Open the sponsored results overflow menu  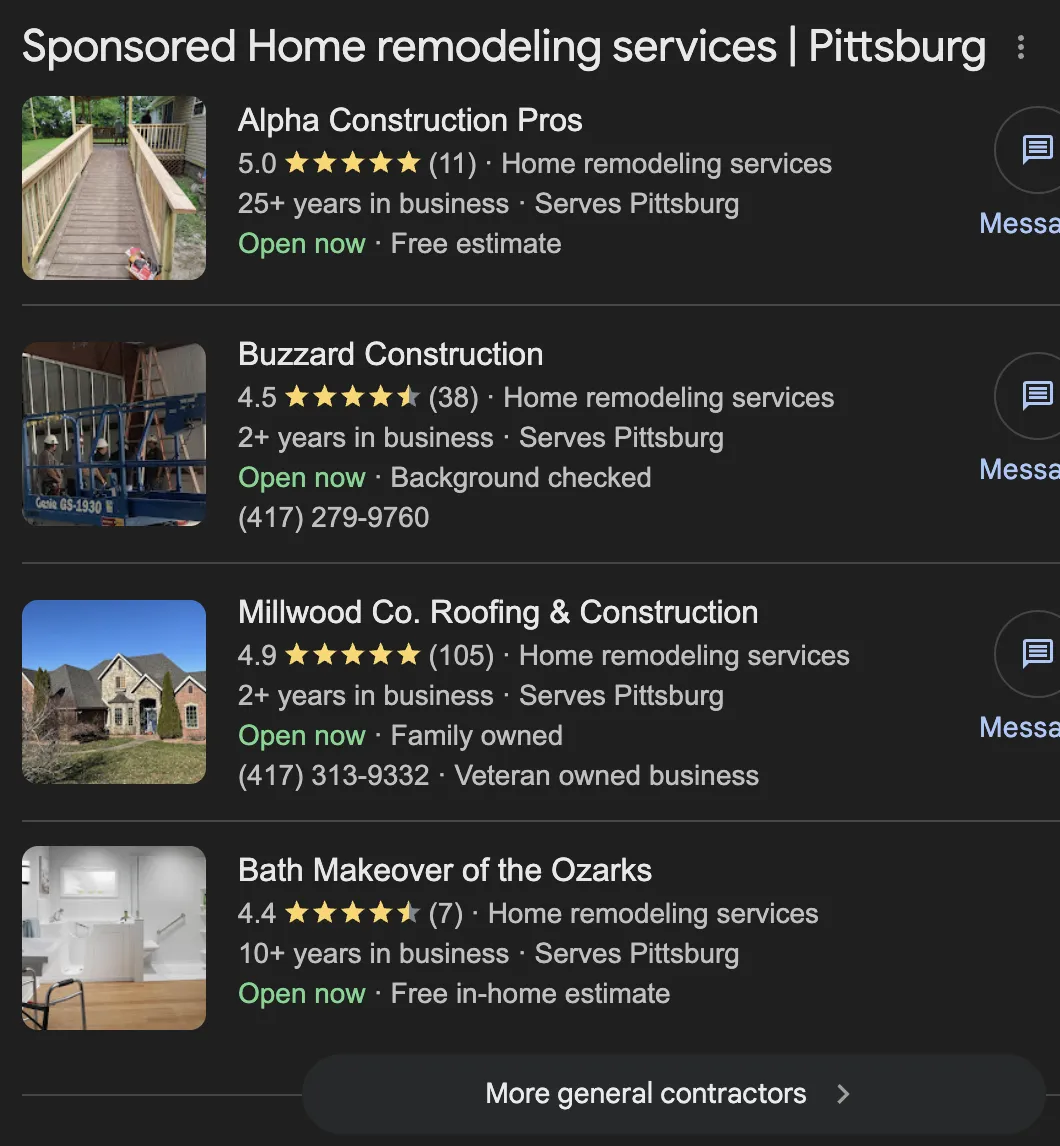pyautogui.click(x=1020, y=48)
